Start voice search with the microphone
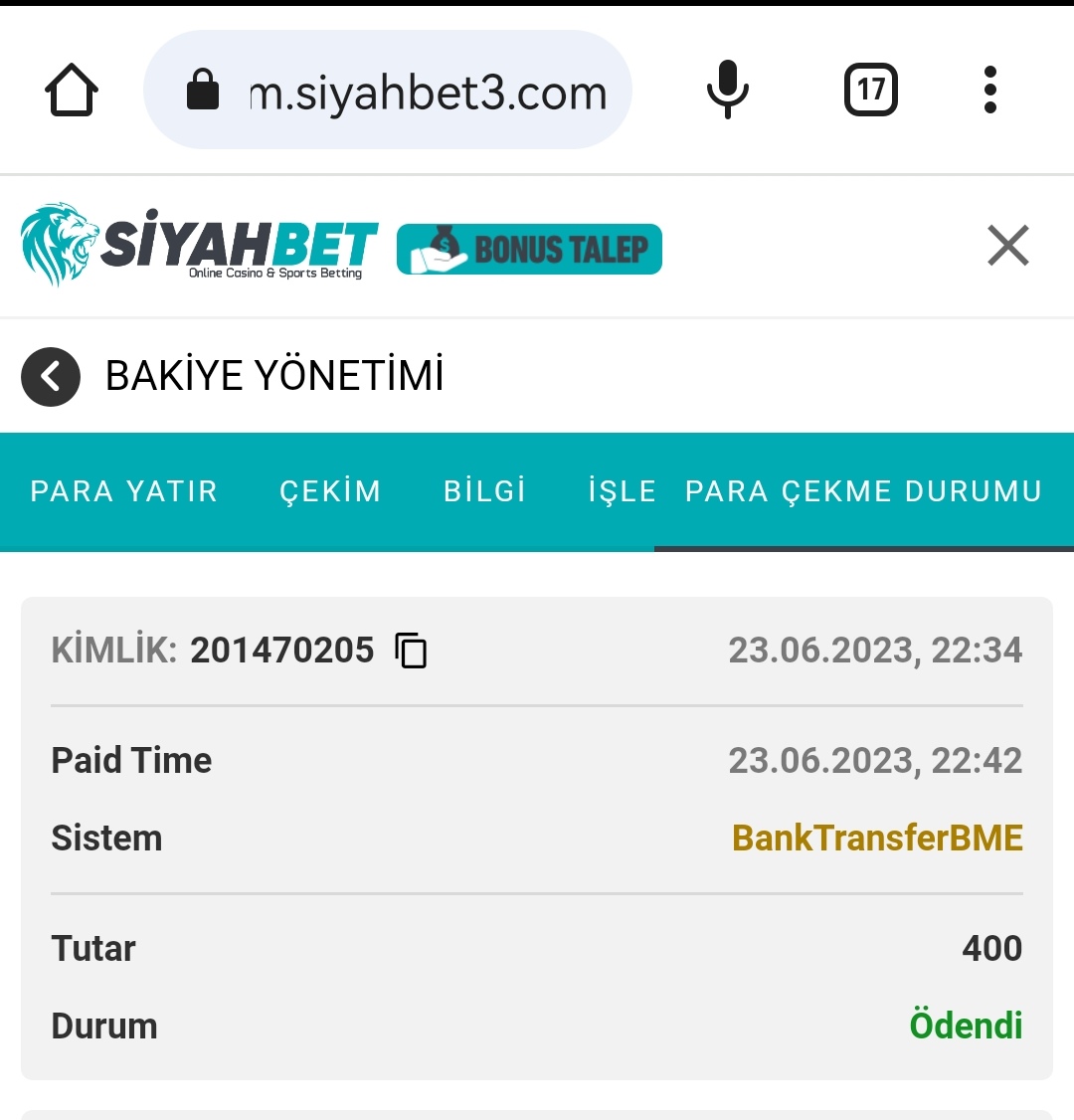 pyautogui.click(x=727, y=91)
